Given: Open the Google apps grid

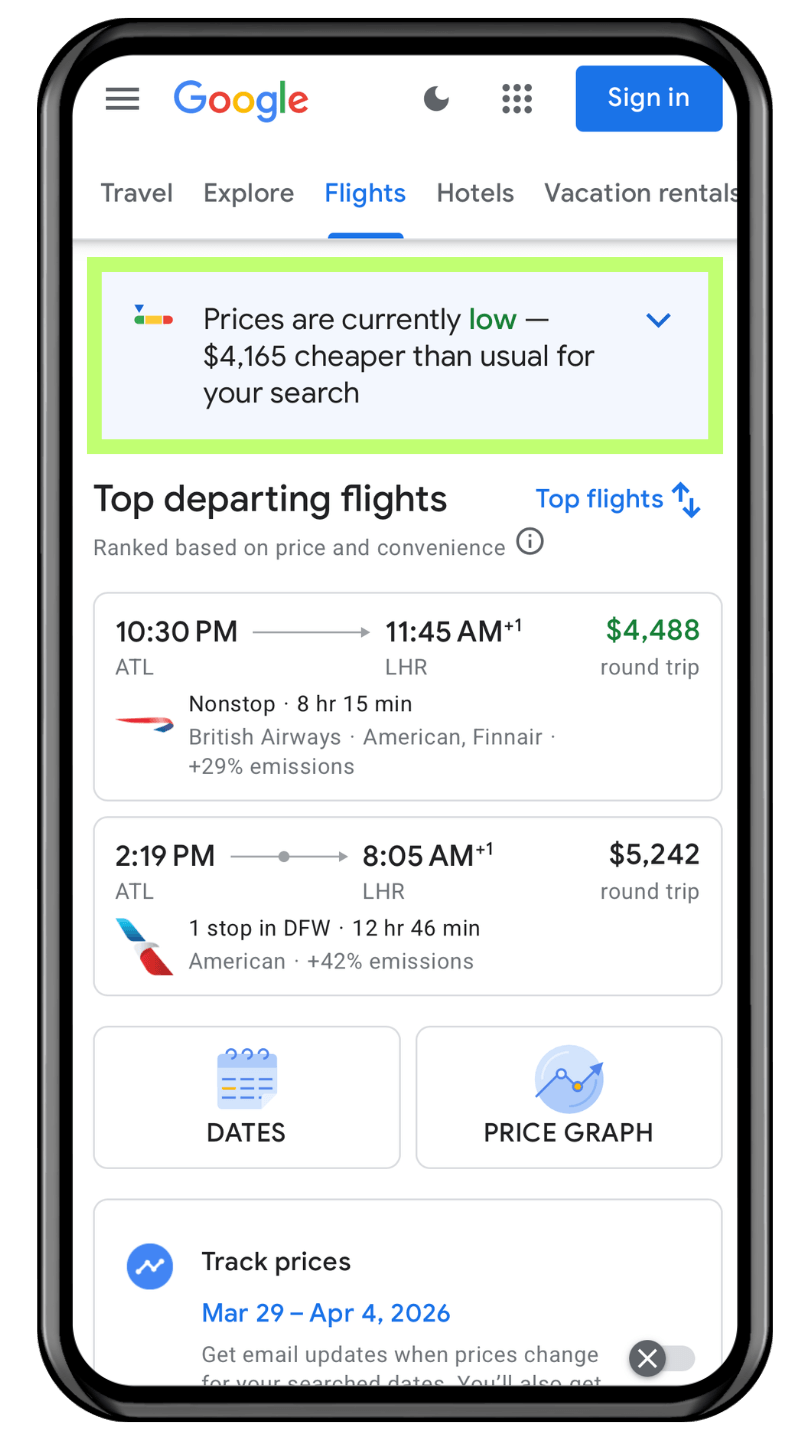Looking at the screenshot, I should [516, 98].
